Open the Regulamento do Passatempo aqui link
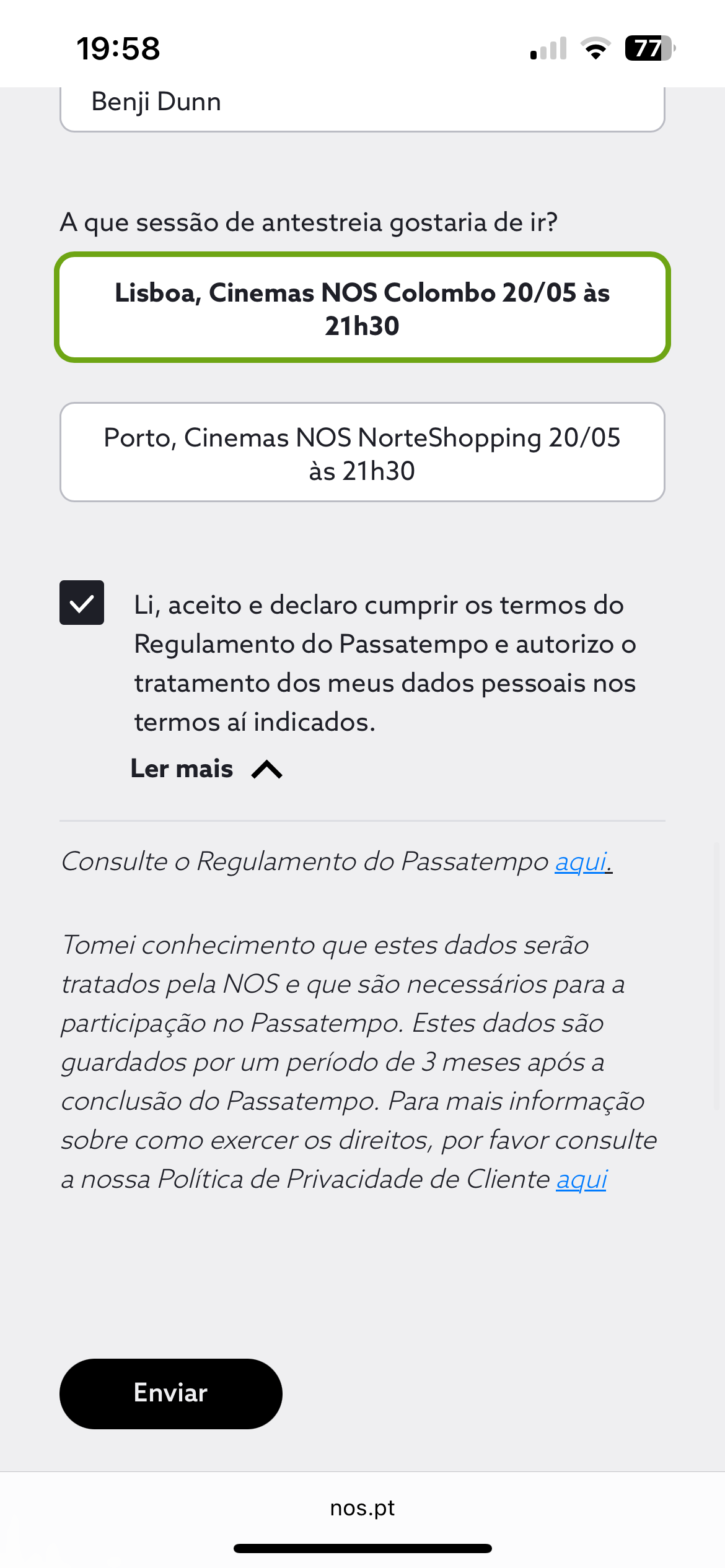The width and height of the screenshot is (725, 1568). pos(583,861)
